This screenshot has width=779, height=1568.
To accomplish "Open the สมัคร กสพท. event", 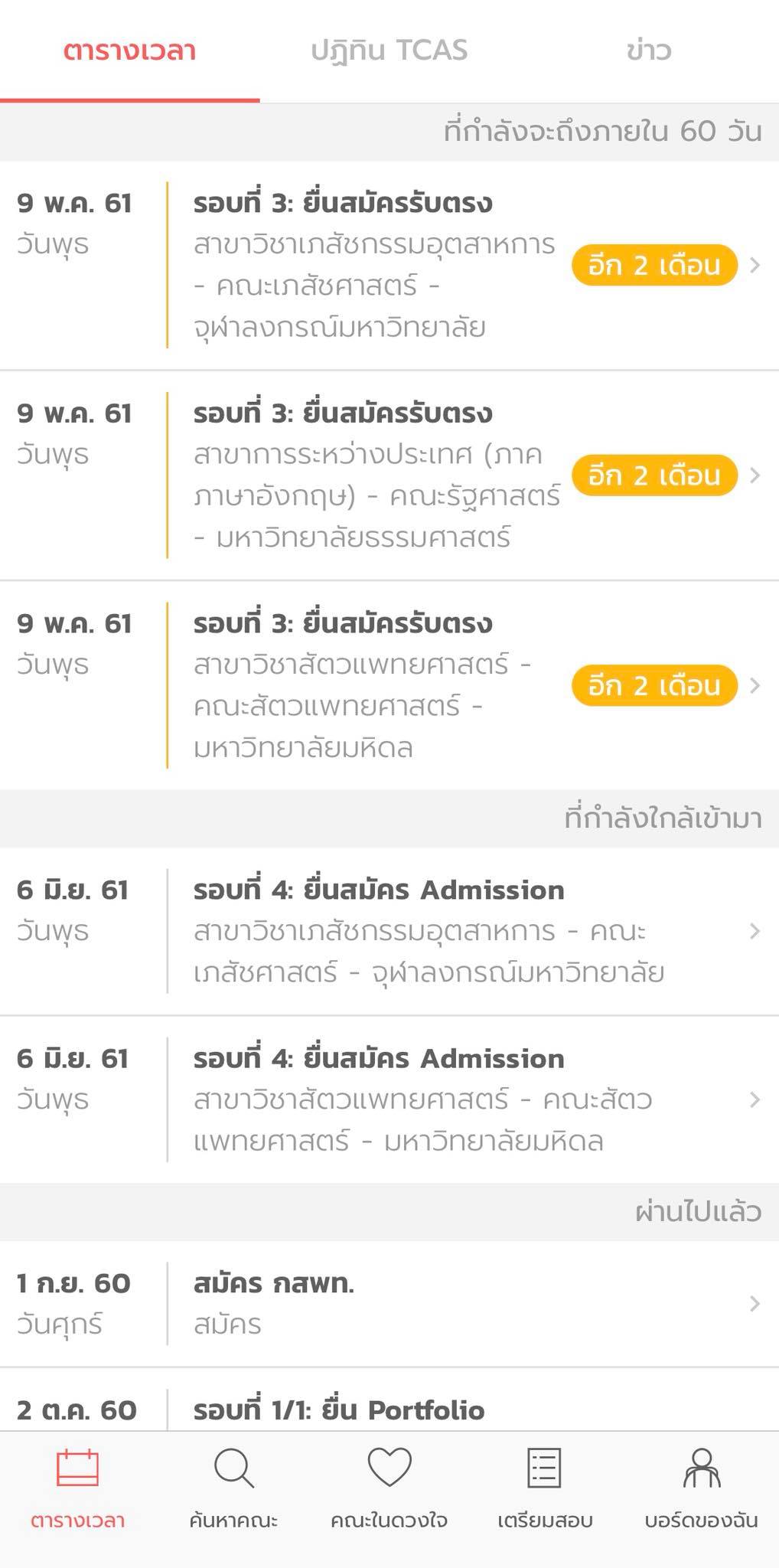I will [x=389, y=1304].
